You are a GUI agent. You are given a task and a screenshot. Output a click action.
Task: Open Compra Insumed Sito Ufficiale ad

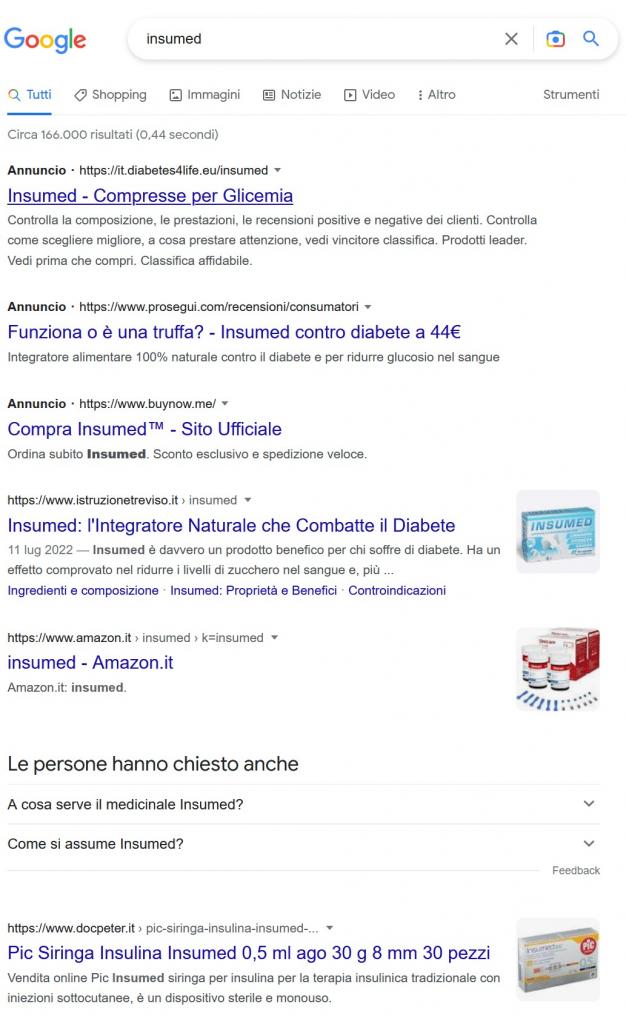(144, 429)
